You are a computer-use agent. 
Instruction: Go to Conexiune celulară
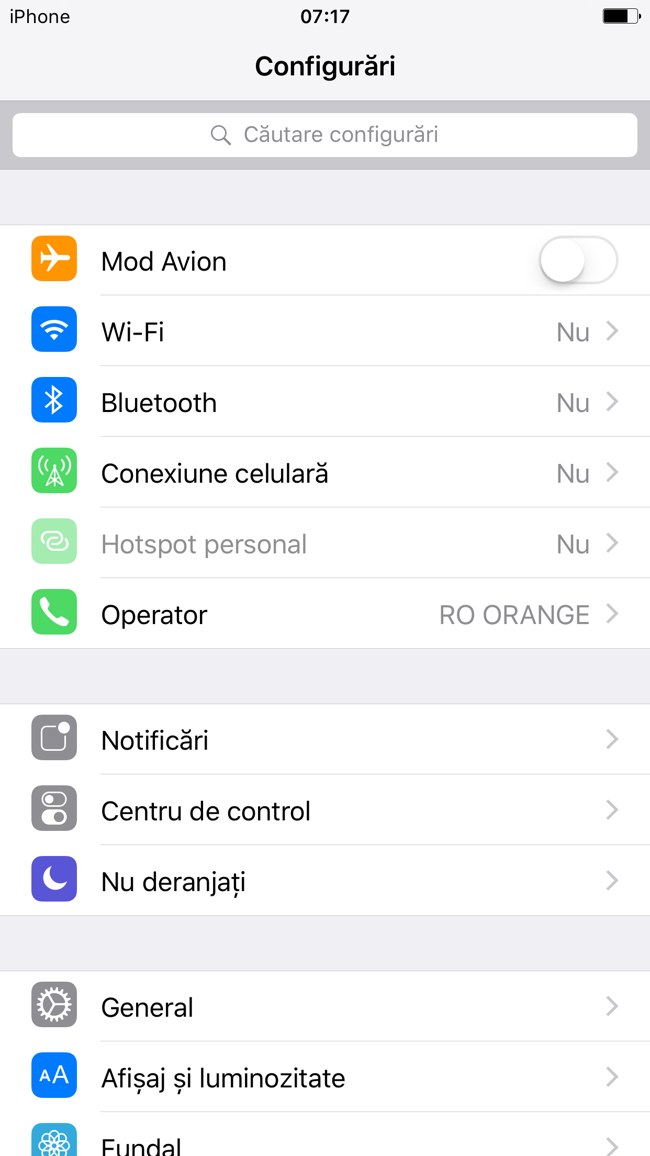tap(325, 473)
